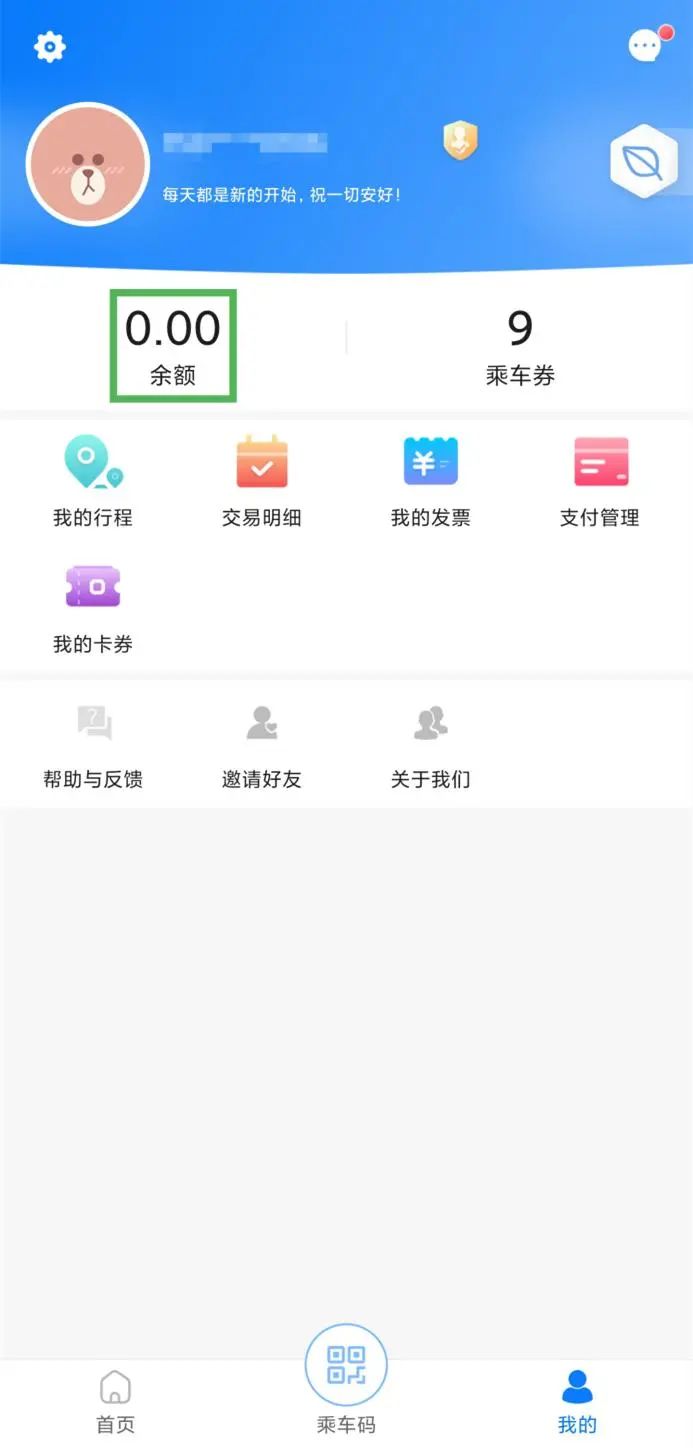Open the leaf hexagon badge
Viewport: 693px width, 1448px height.
643,162
